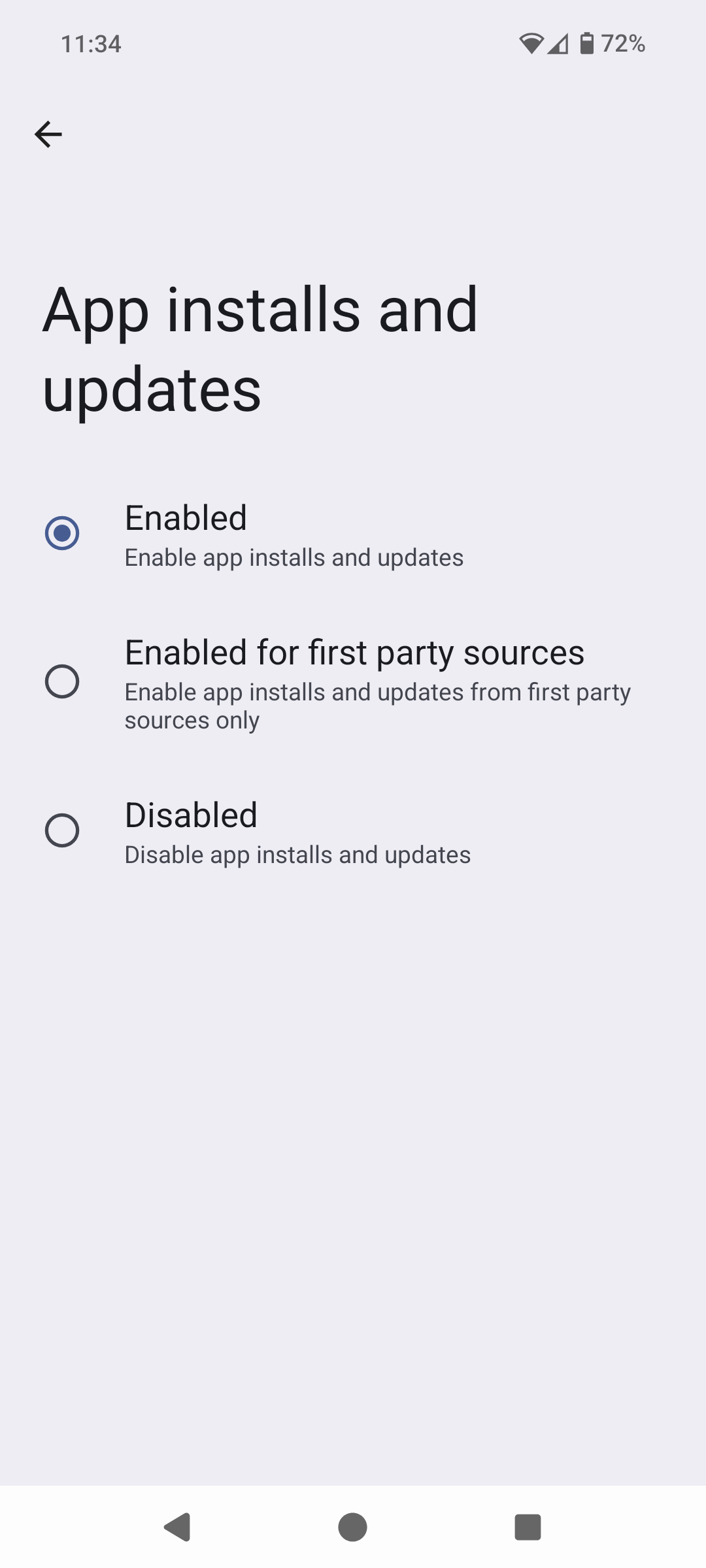Tap the system home button
706x1568 pixels.
coord(352,1527)
